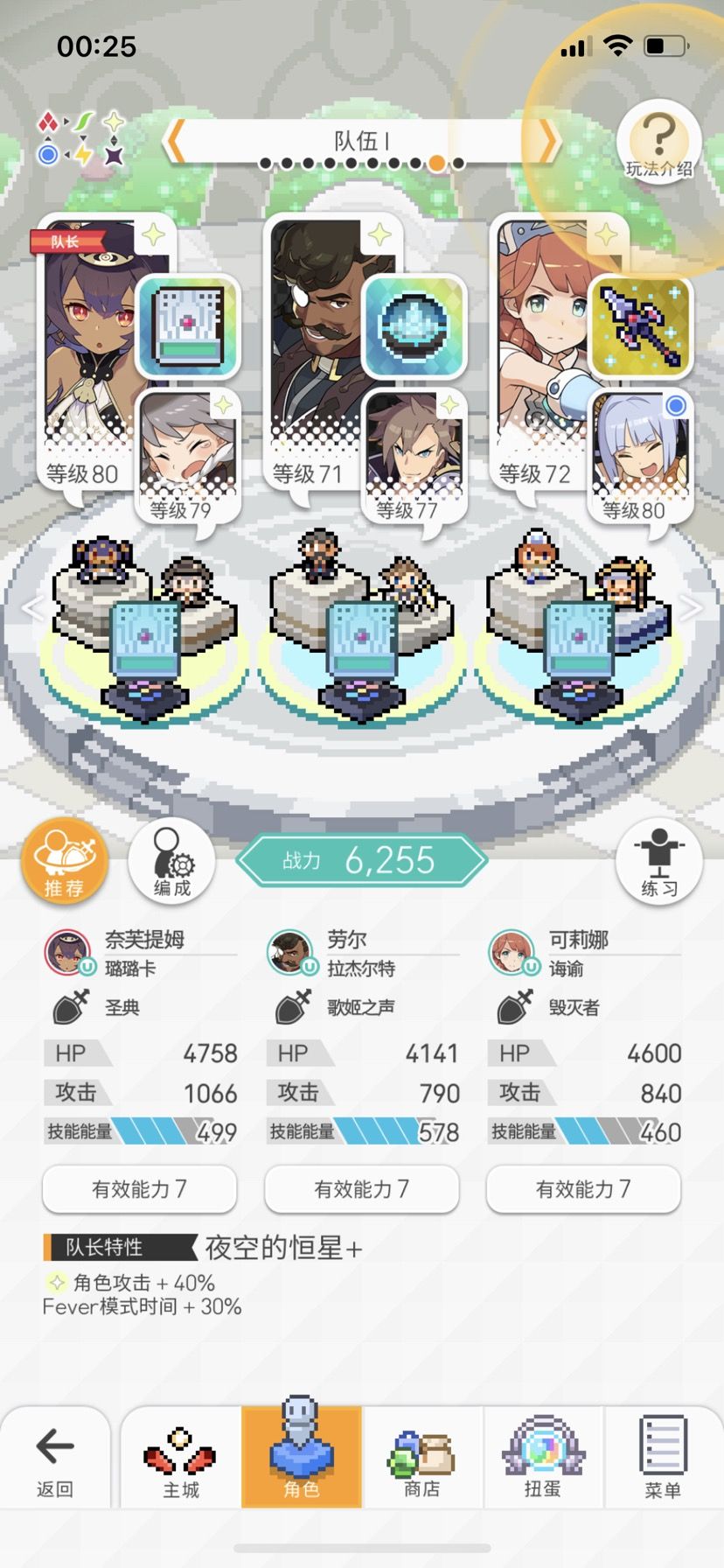The image size is (724, 1568).
Task: Select 奈芙提姆's 圣典 equipment book icon
Action: tap(187, 326)
